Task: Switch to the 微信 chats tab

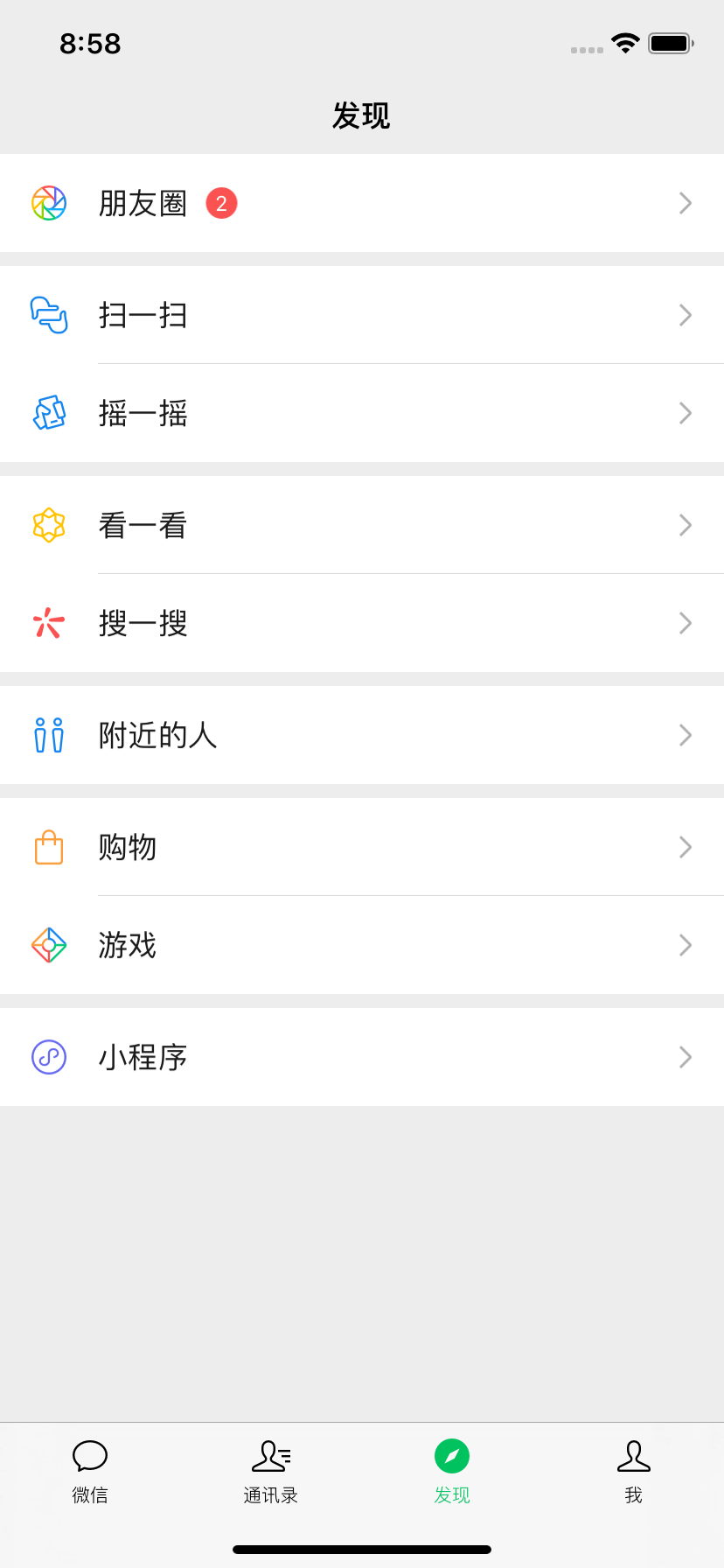Action: tap(90, 1472)
